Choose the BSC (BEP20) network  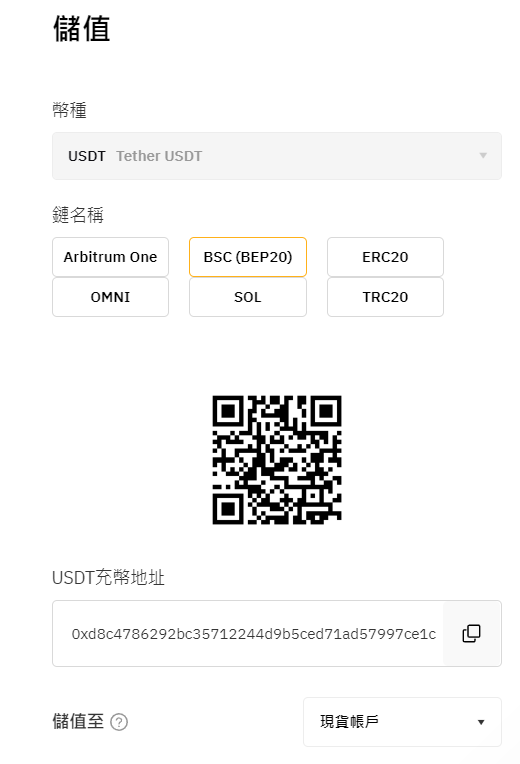coord(248,257)
